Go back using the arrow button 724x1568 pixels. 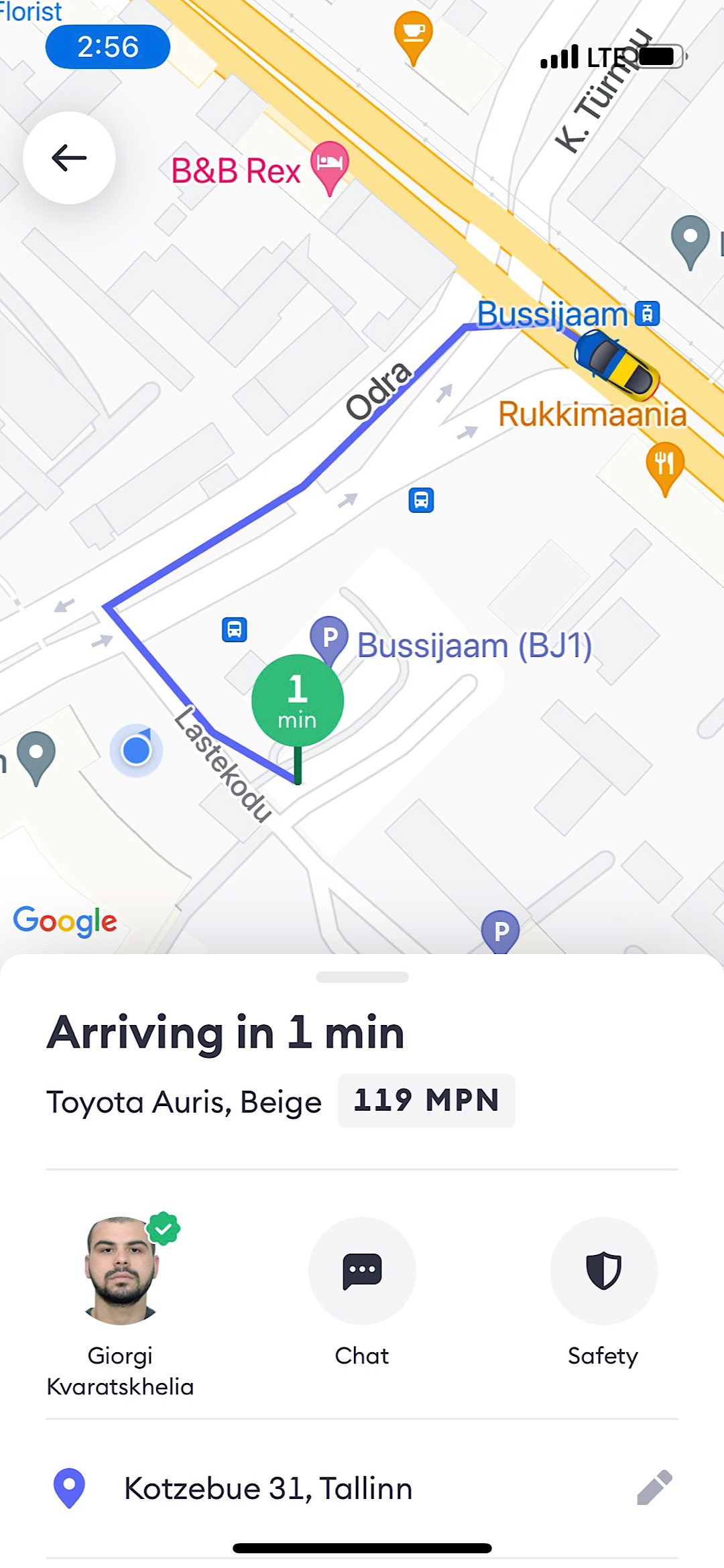(69, 158)
